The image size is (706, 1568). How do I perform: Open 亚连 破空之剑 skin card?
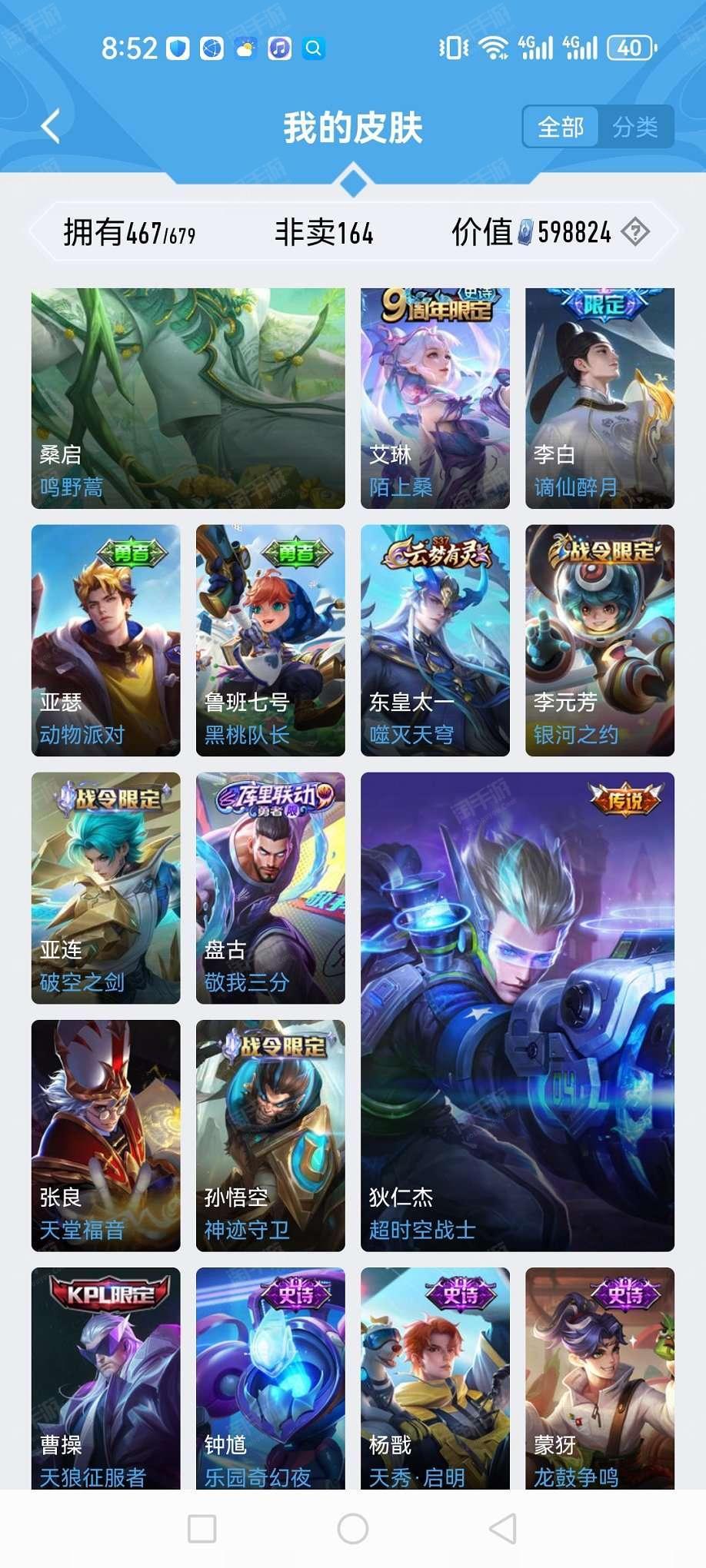point(106,888)
